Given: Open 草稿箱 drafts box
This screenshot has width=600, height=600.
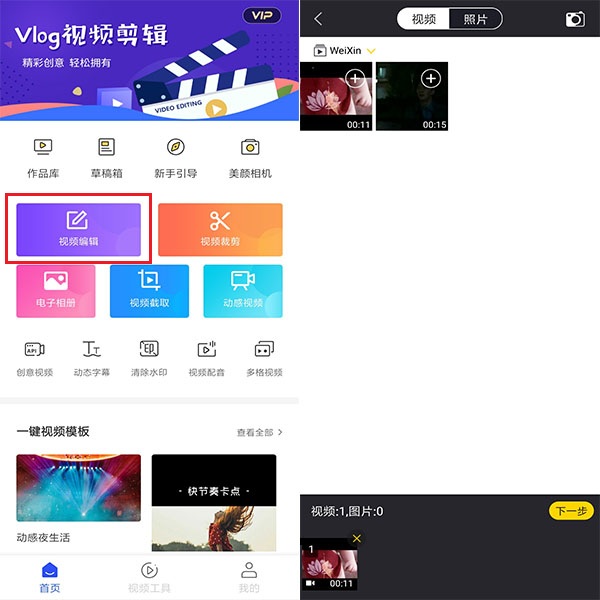Looking at the screenshot, I should click(x=106, y=157).
